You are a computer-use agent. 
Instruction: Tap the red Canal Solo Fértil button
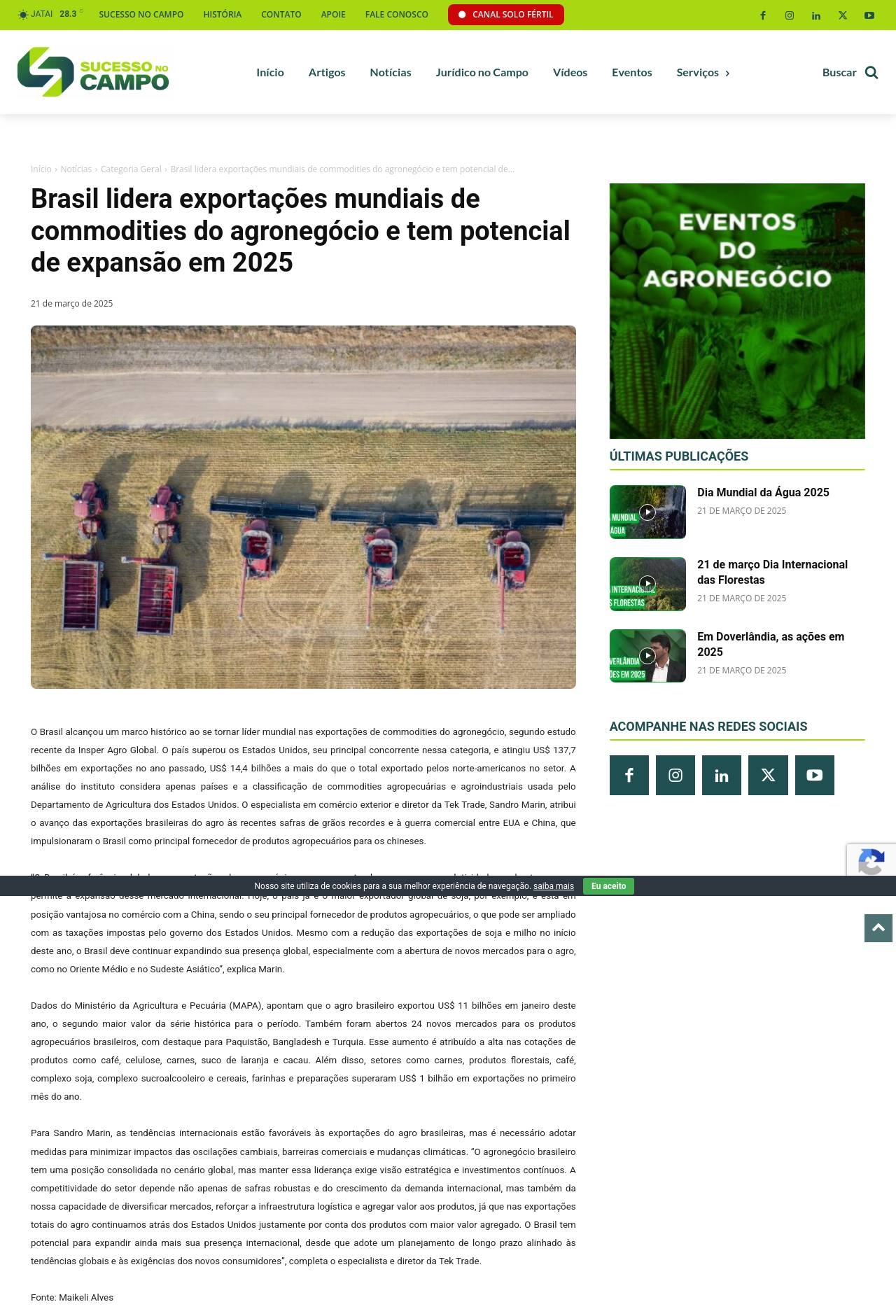[x=505, y=15]
